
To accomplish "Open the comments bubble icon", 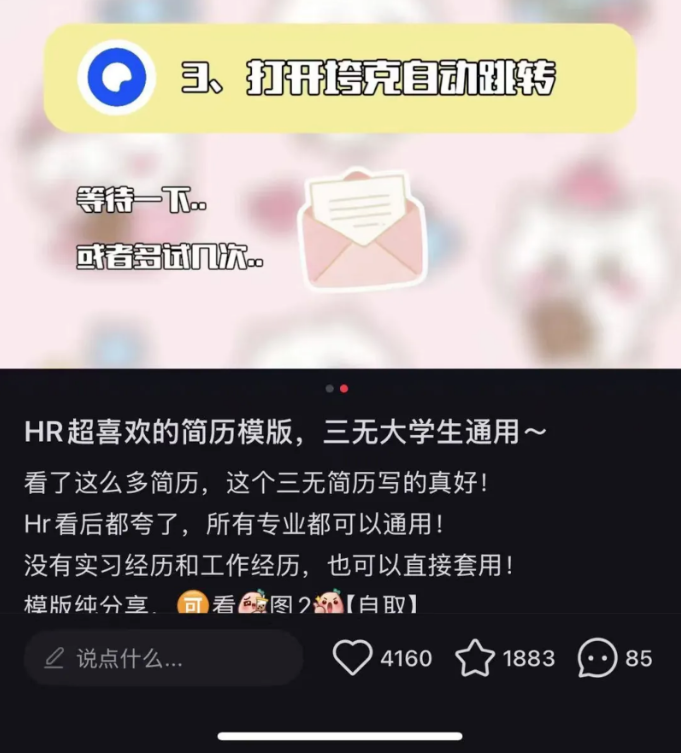I will coord(598,658).
